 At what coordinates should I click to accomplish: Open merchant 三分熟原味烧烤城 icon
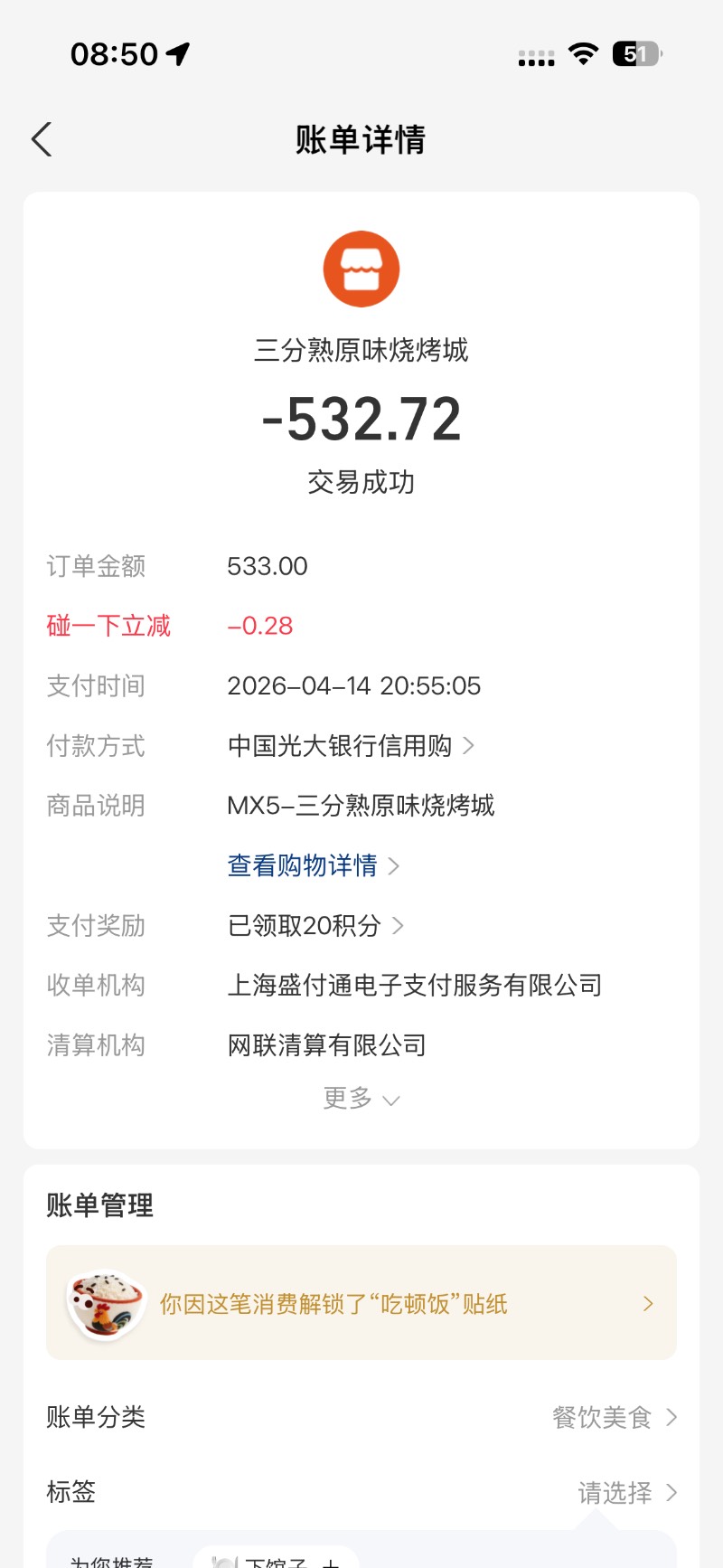361,269
